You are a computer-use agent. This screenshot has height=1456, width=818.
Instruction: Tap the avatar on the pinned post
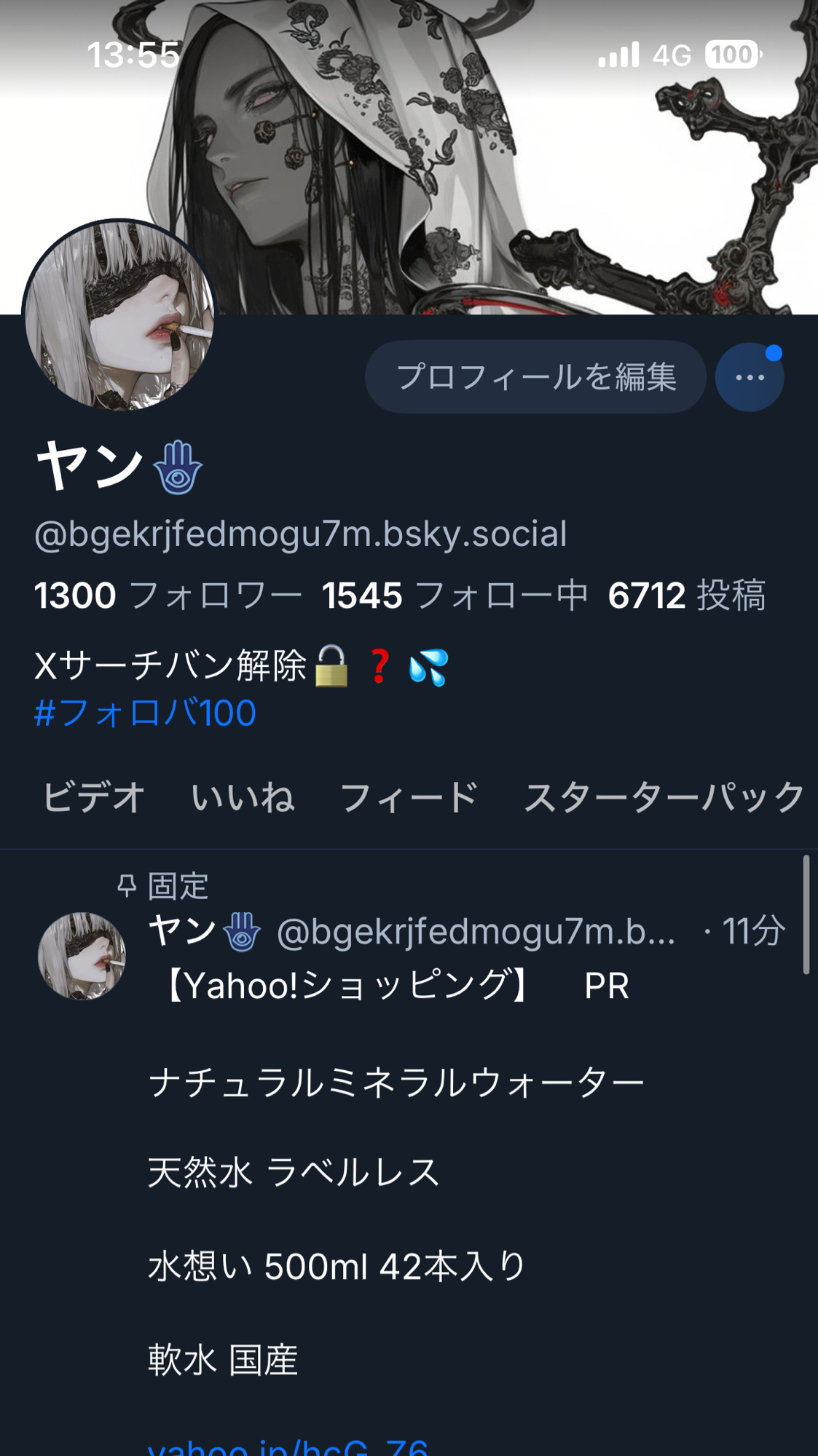tap(82, 956)
